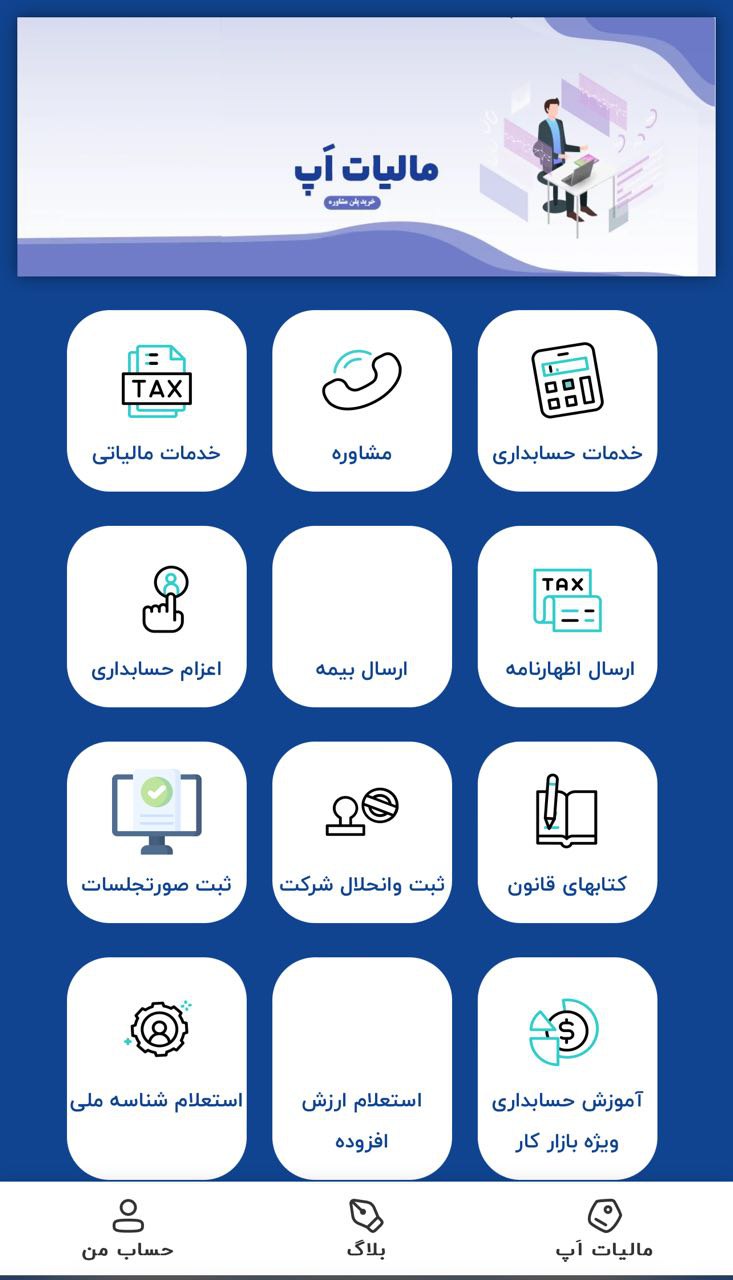Open ارسال اظهارنامه tile
Viewport: 733px width, 1280px height.
[x=567, y=616]
